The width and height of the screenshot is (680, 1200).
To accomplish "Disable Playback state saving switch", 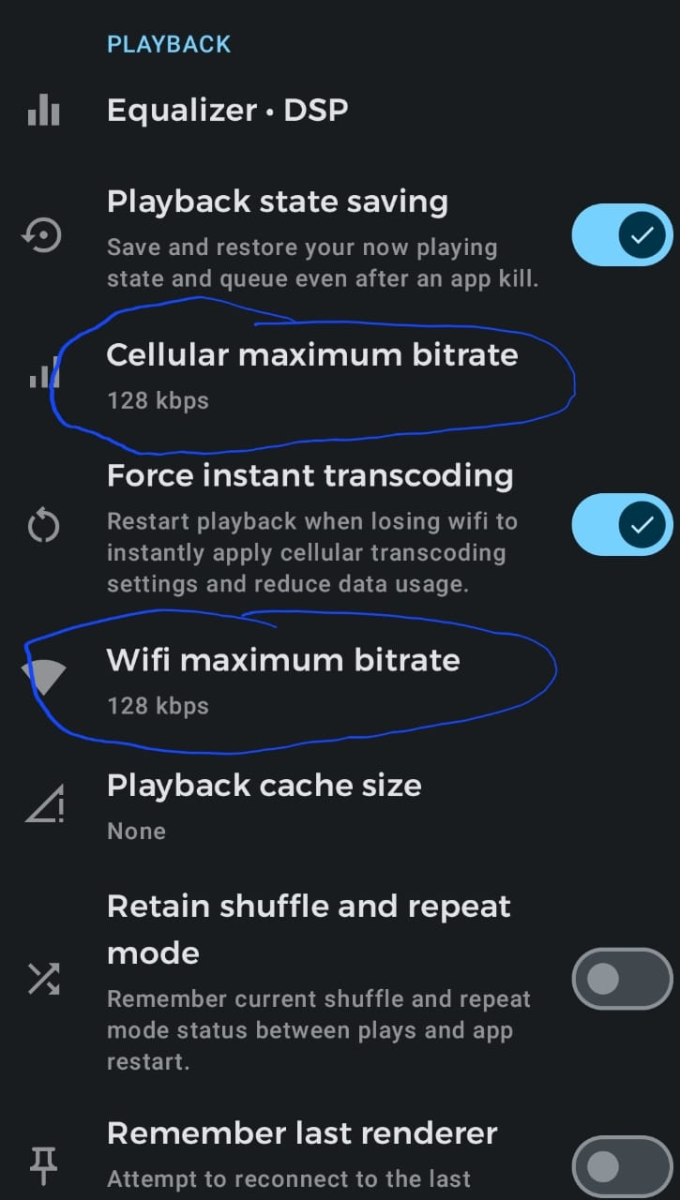I will pyautogui.click(x=621, y=236).
